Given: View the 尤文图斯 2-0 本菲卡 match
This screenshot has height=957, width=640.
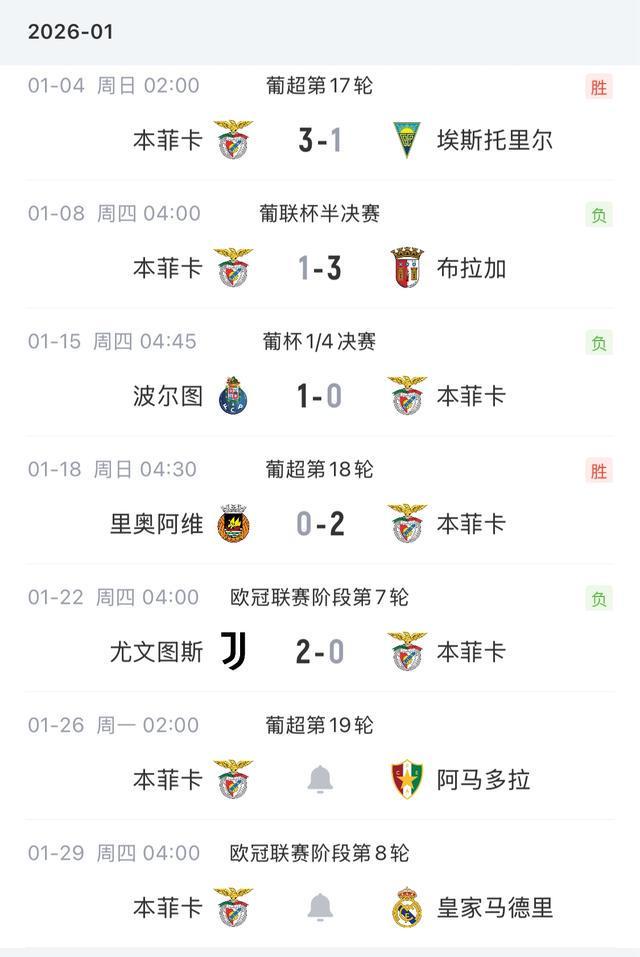Looking at the screenshot, I should 320,652.
